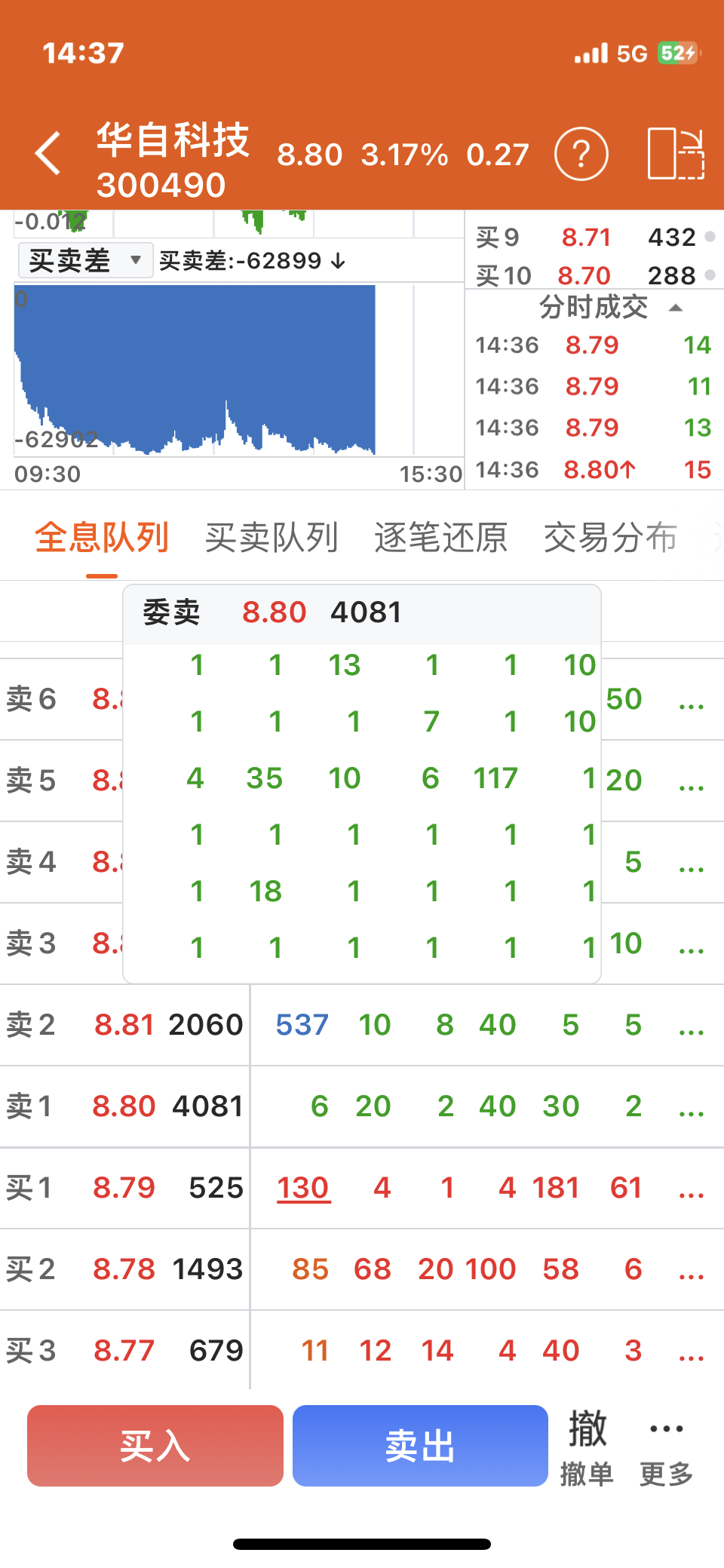Tap the underlined 130 order in 买1
Image resolution: width=724 pixels, height=1568 pixels.
click(303, 1188)
